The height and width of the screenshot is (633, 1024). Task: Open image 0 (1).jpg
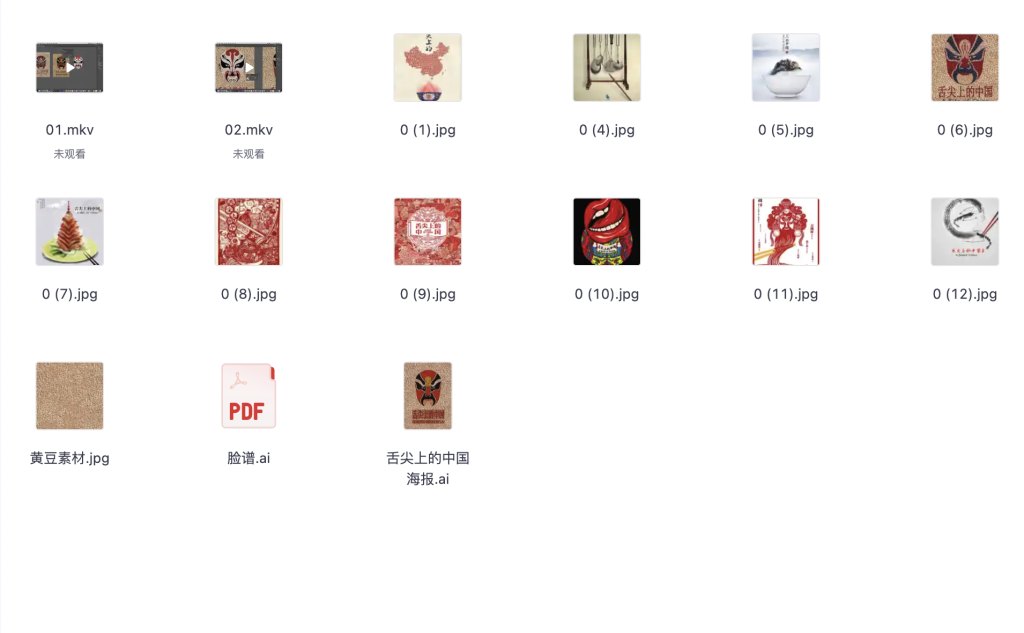[x=427, y=68]
